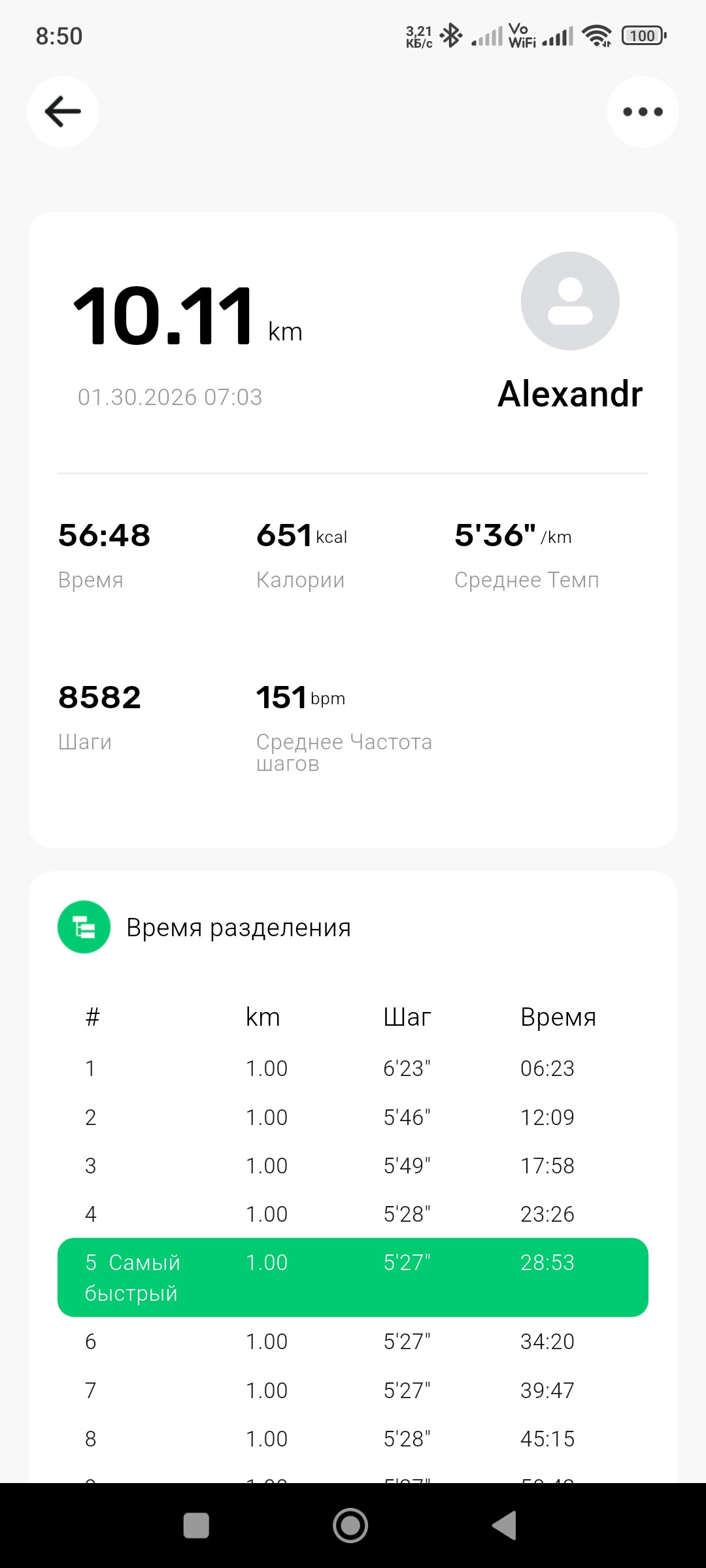Open the three-dot overflow menu
706x1568 pixels.
[643, 112]
